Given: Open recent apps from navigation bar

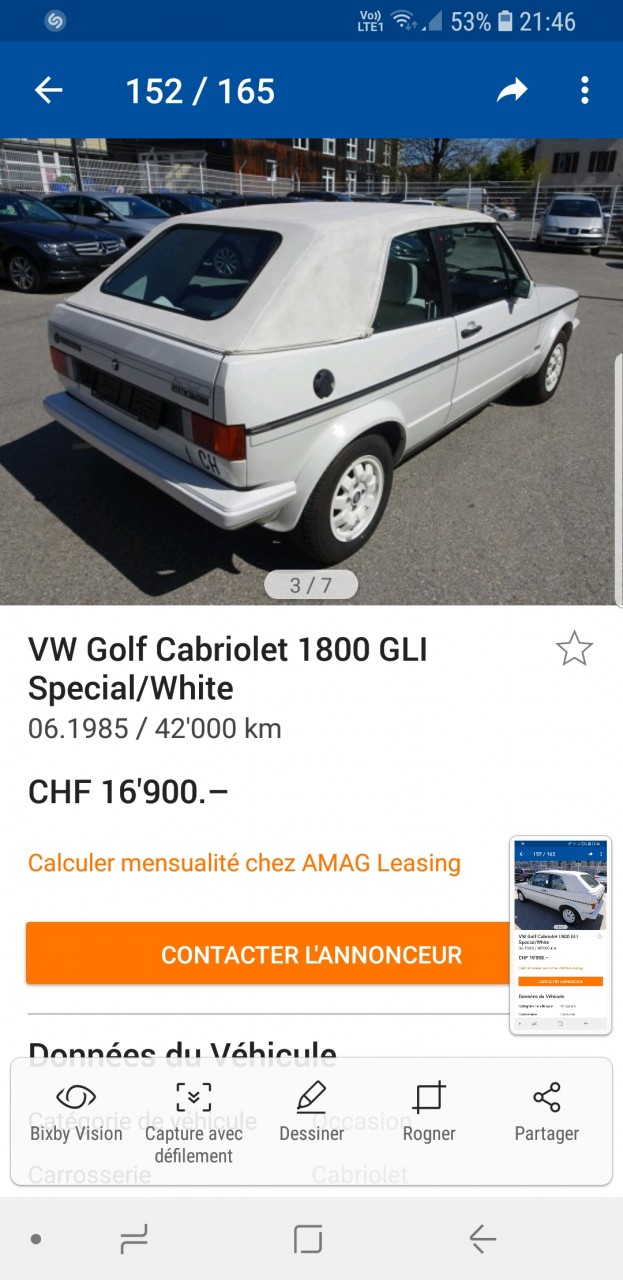Looking at the screenshot, I should (x=134, y=1240).
